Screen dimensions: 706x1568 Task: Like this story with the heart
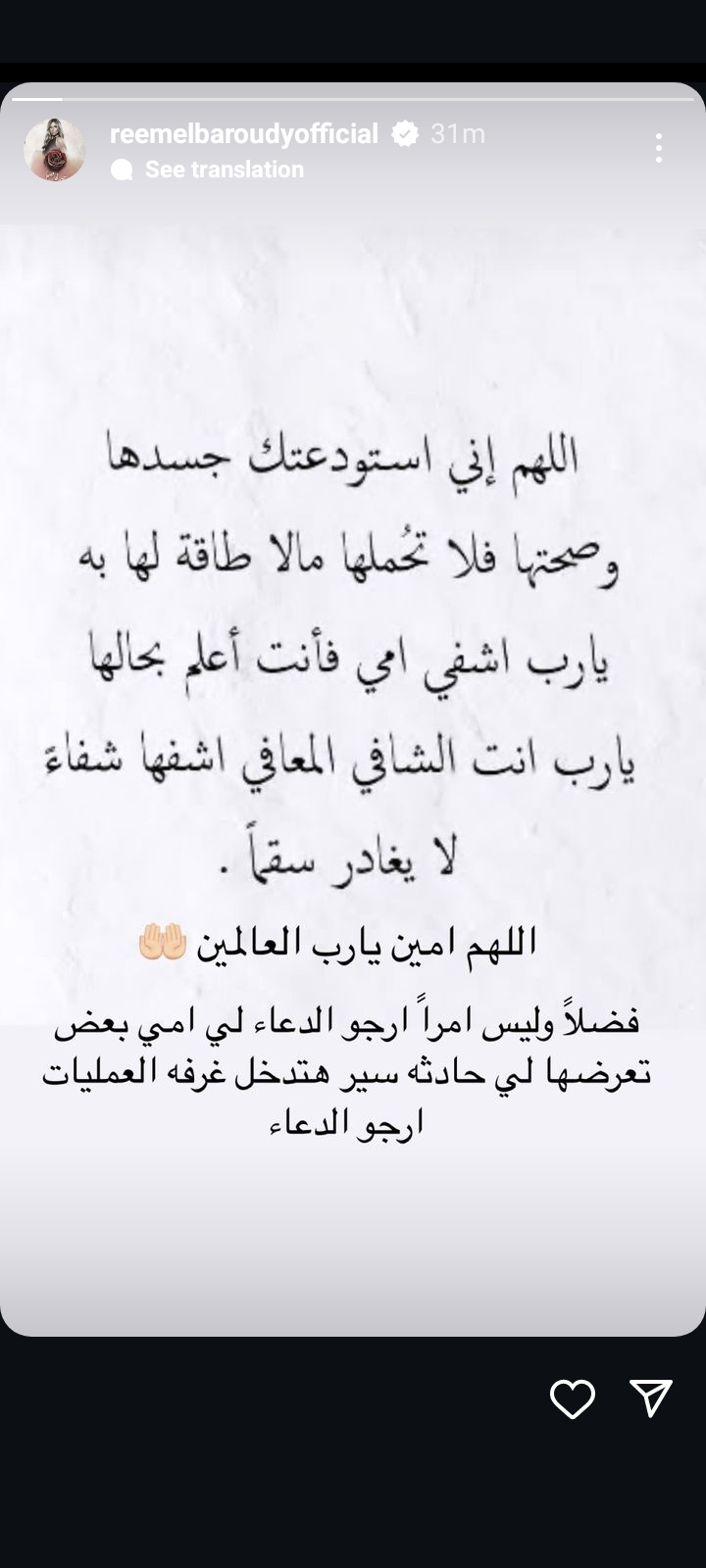click(x=573, y=1398)
